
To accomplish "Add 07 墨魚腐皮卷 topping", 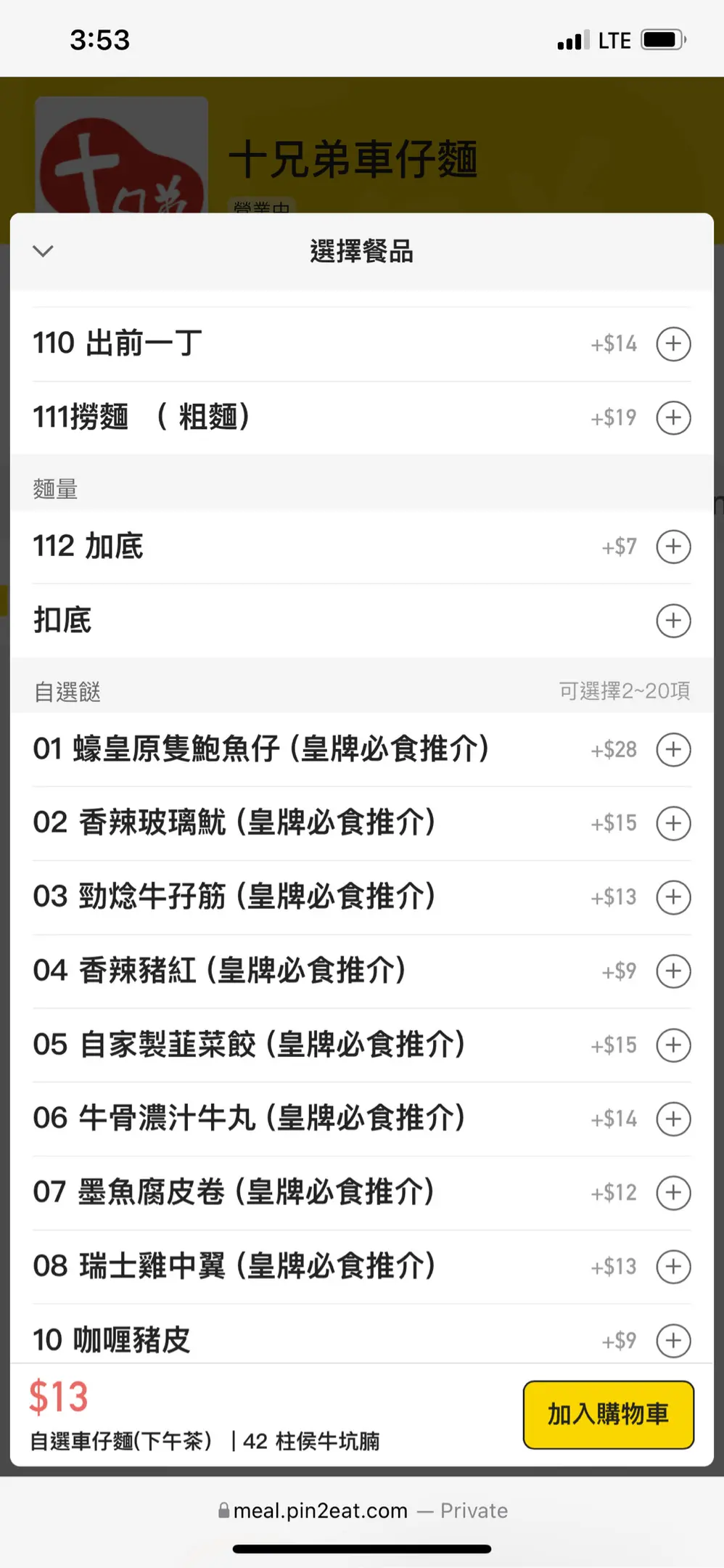I will pos(673,1193).
